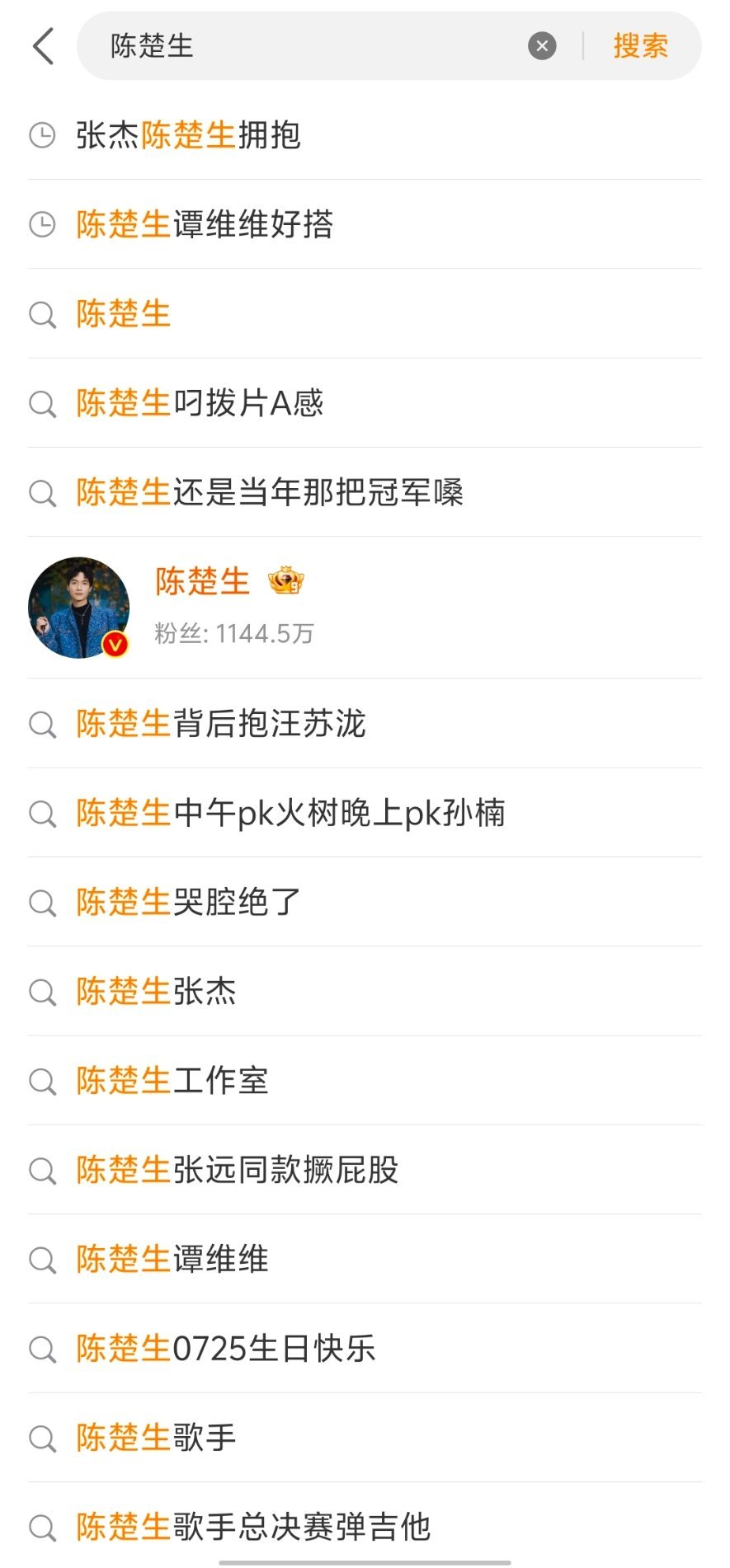Select the magnifier icon beside 陈楚生 suggestion

(x=42, y=314)
